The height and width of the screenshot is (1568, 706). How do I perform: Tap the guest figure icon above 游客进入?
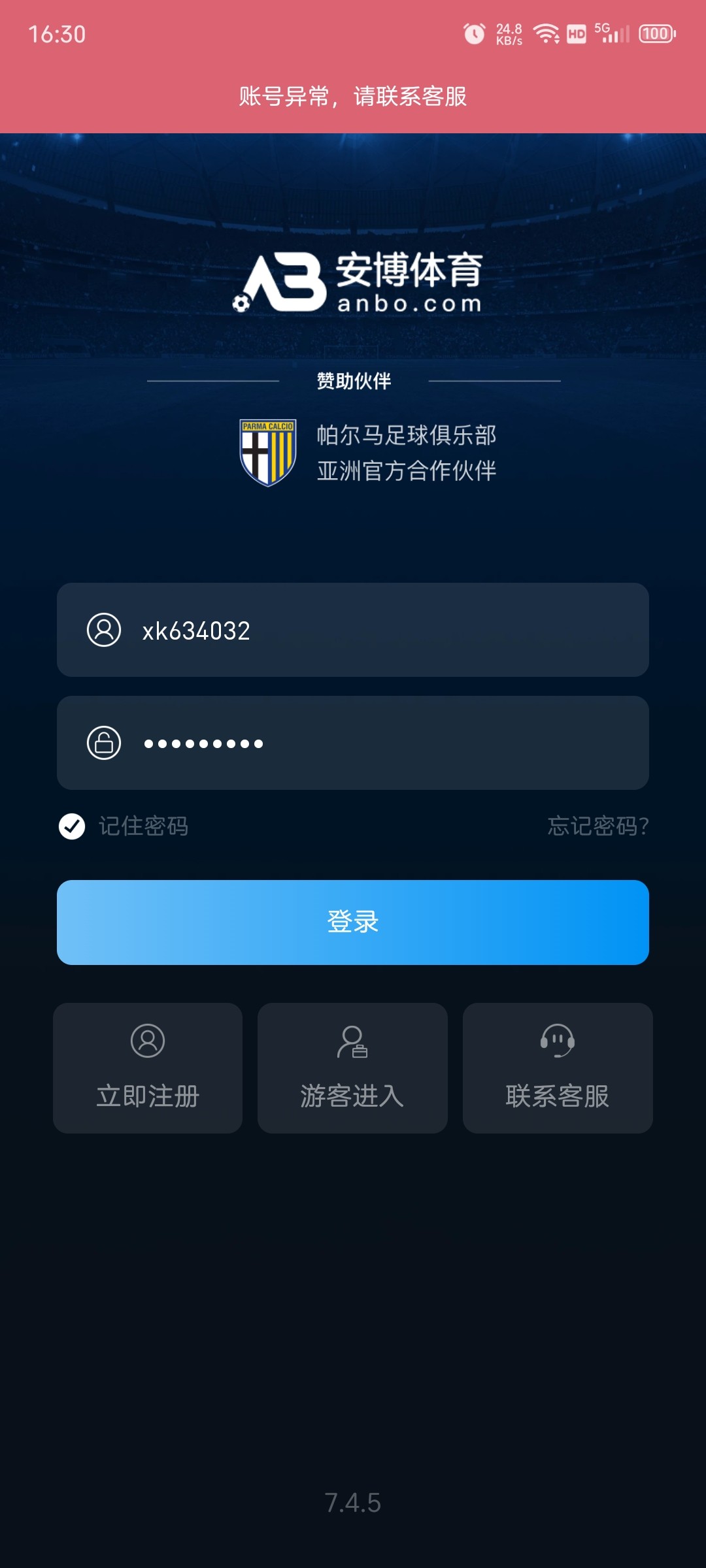click(353, 1041)
